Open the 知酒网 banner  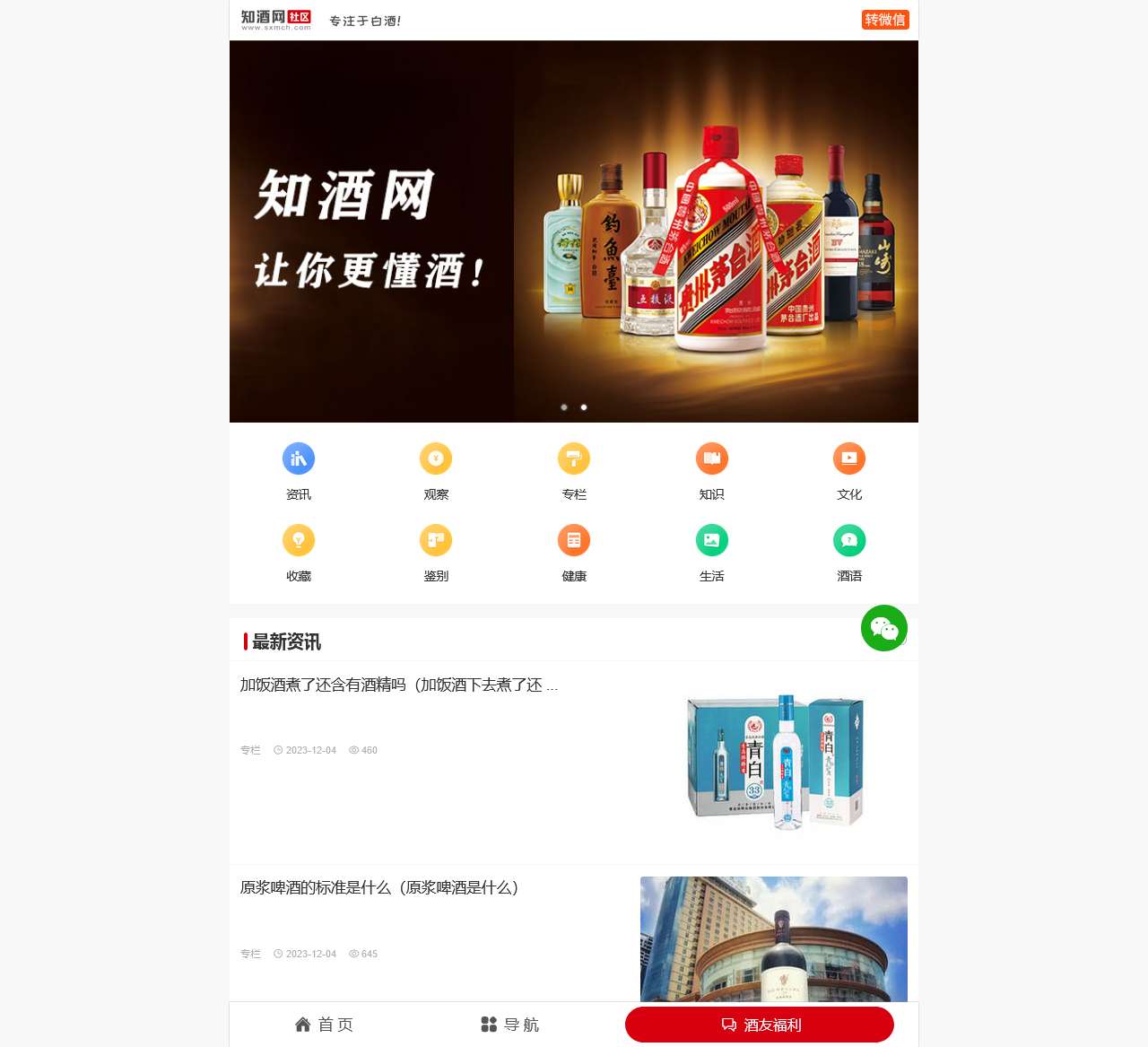click(574, 231)
